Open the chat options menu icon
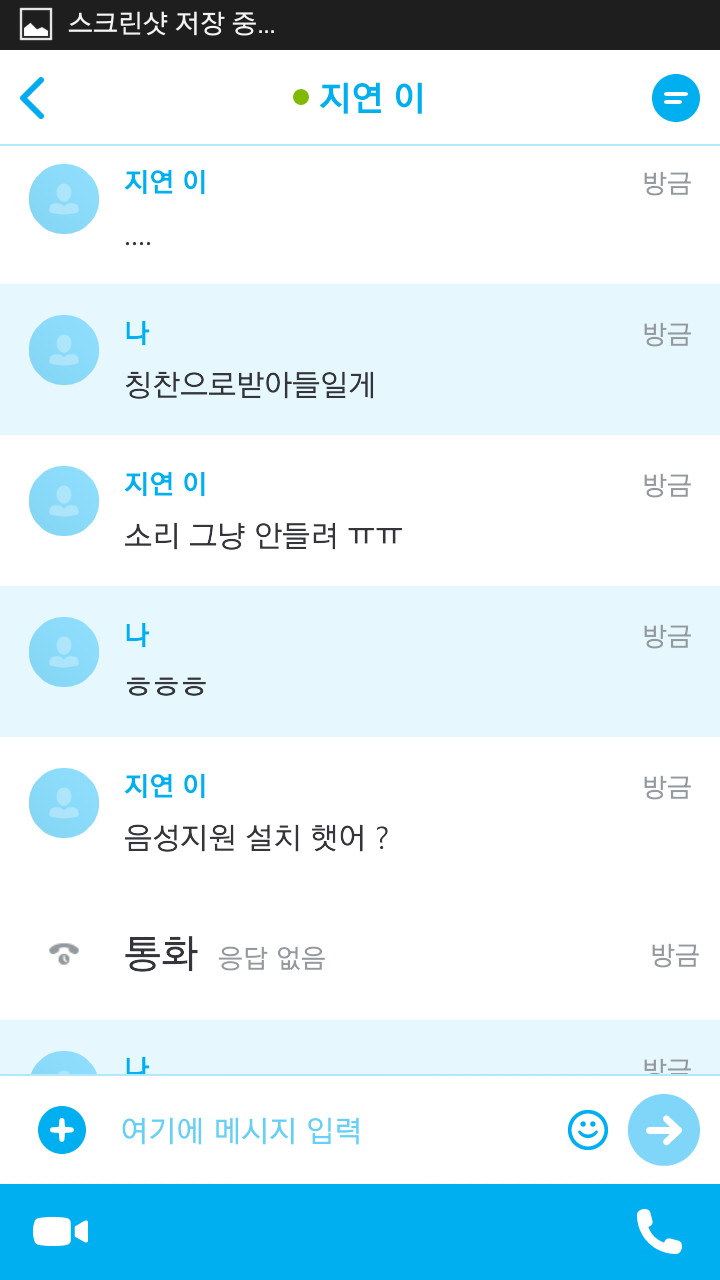This screenshot has height=1280, width=720. pos(676,98)
